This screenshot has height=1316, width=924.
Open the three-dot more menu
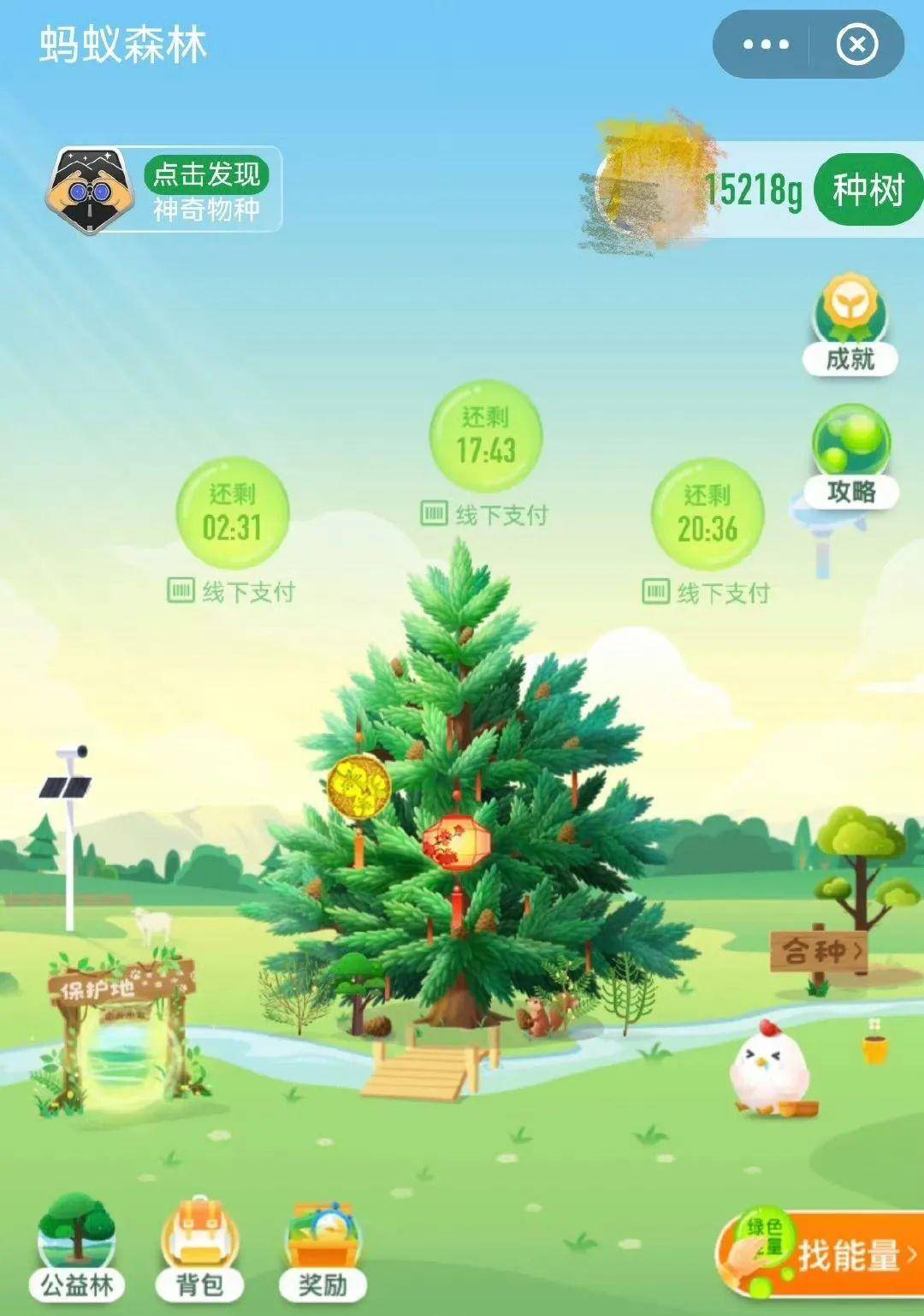765,44
